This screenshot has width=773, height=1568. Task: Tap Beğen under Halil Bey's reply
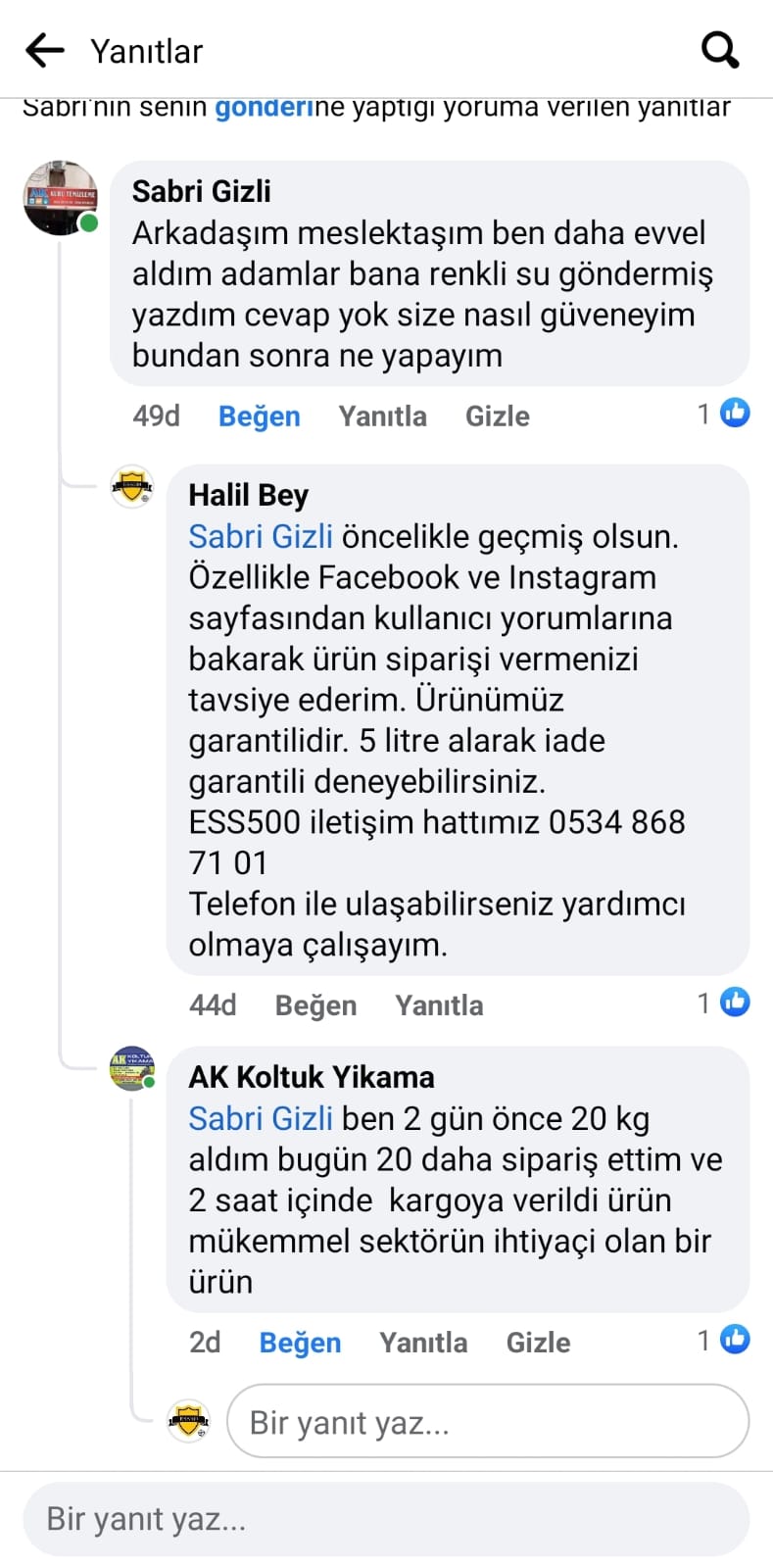tap(315, 1005)
